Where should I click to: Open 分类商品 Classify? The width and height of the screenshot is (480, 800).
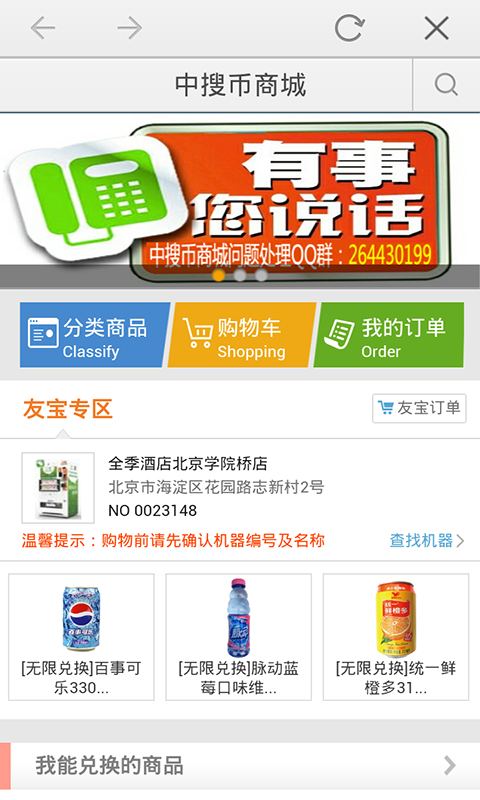(x=94, y=335)
